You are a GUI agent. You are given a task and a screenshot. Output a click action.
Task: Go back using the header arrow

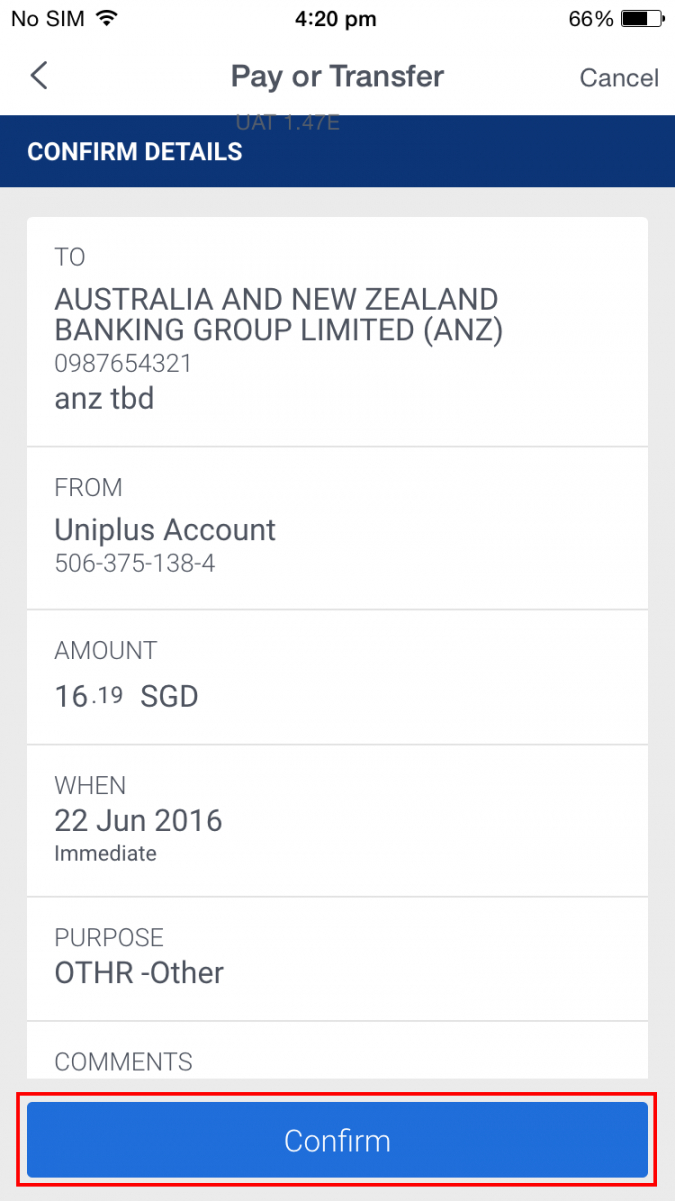40,76
